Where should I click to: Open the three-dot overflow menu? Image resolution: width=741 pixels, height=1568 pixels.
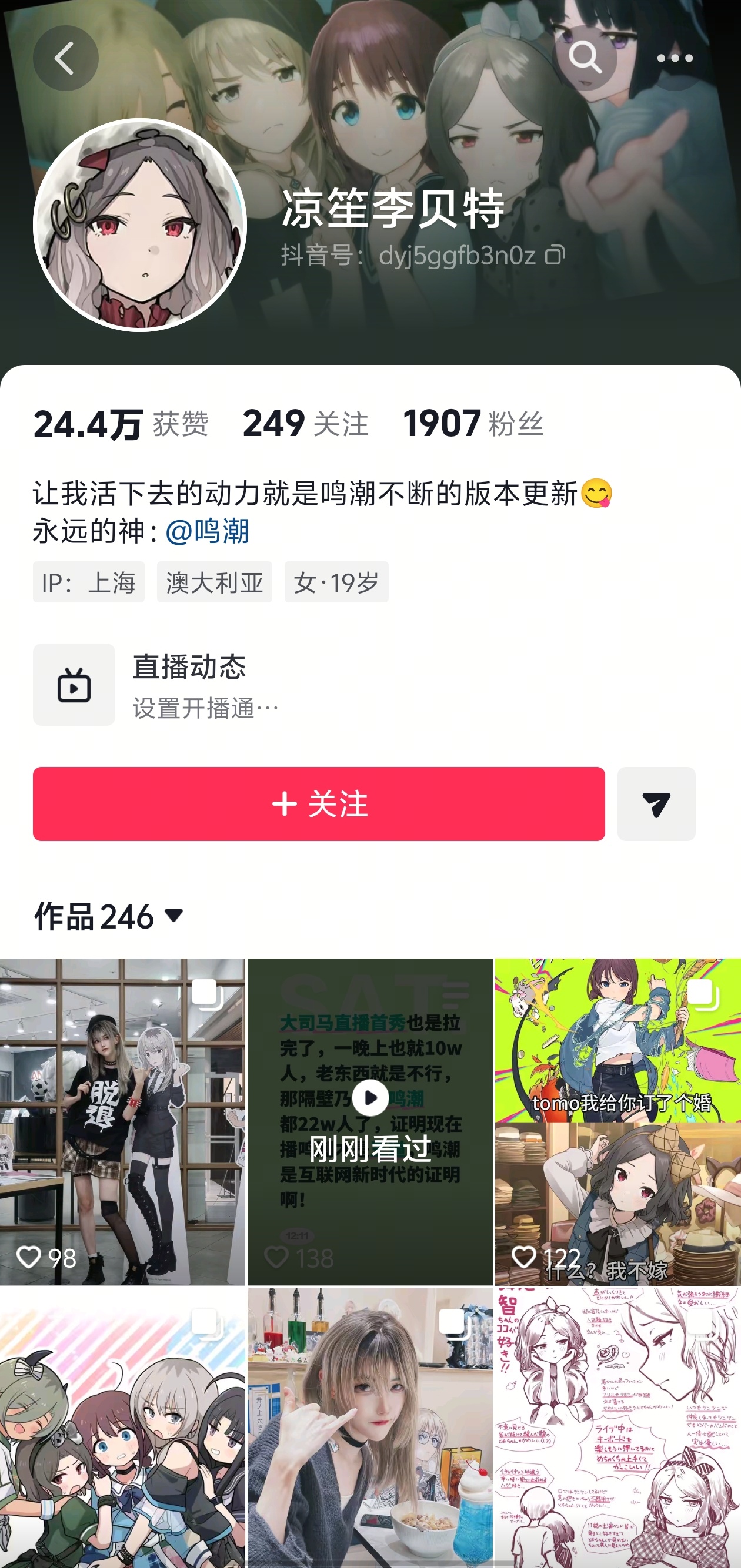[x=675, y=58]
